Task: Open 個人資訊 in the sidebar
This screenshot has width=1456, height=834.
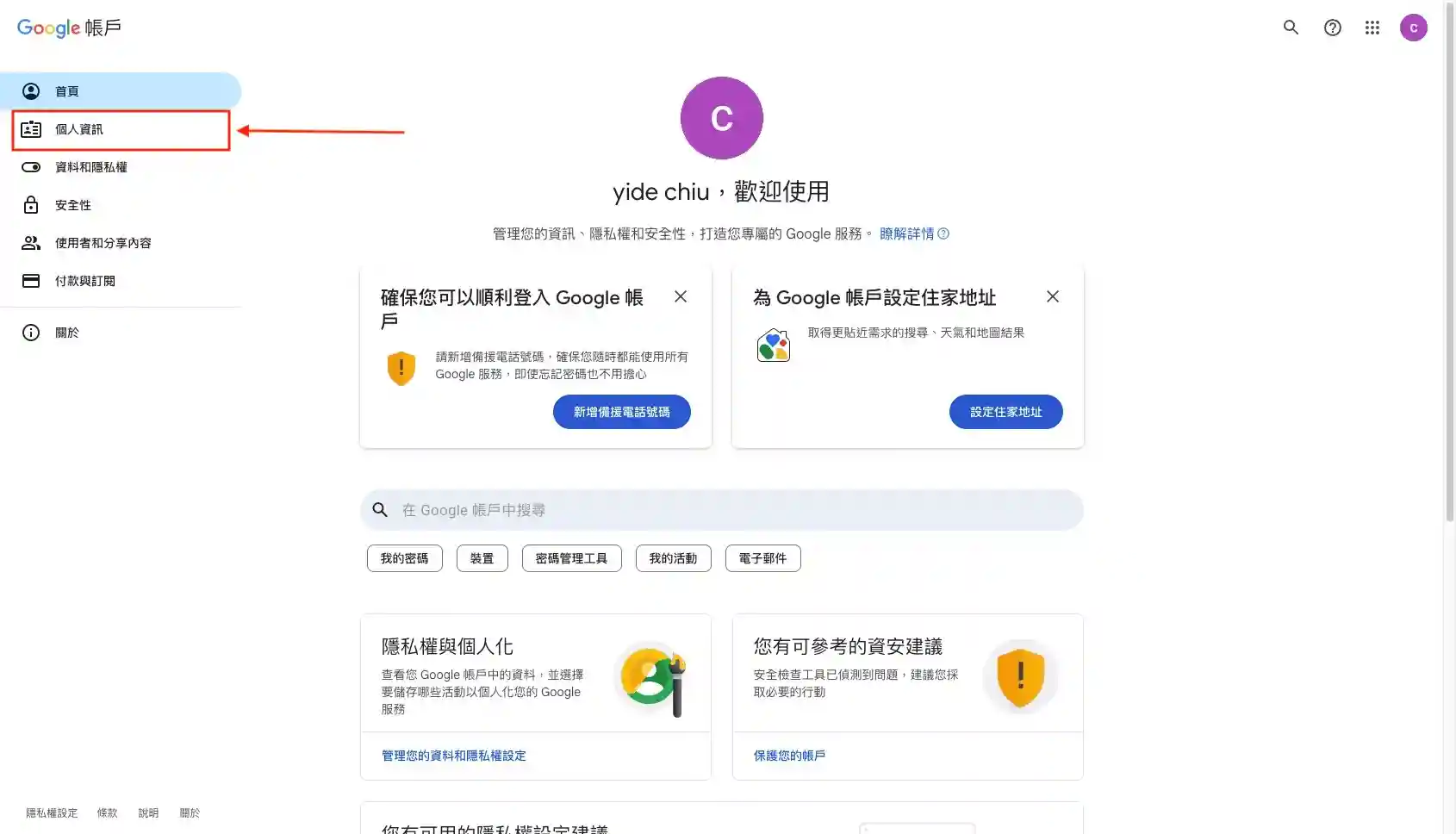Action: tap(79, 129)
